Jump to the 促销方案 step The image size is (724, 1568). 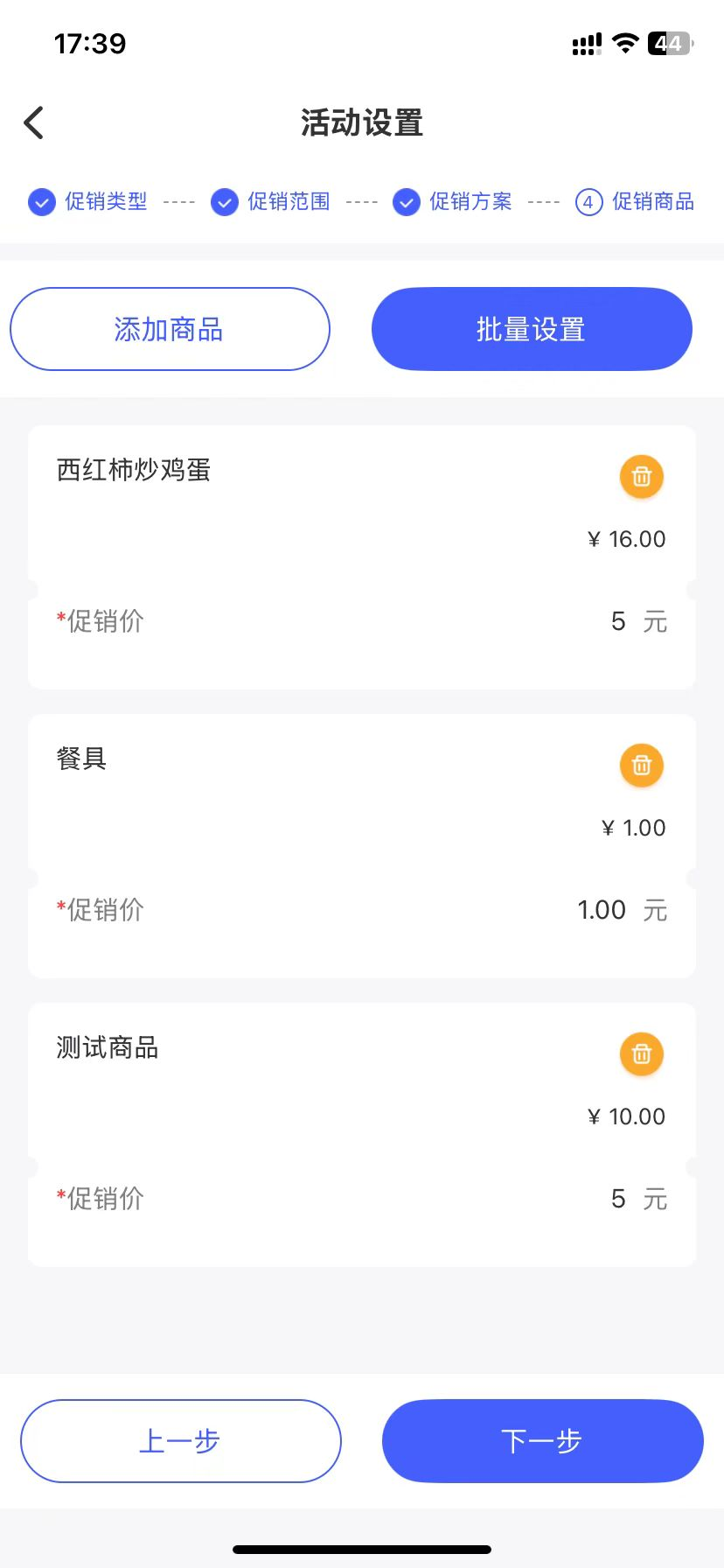(x=453, y=202)
